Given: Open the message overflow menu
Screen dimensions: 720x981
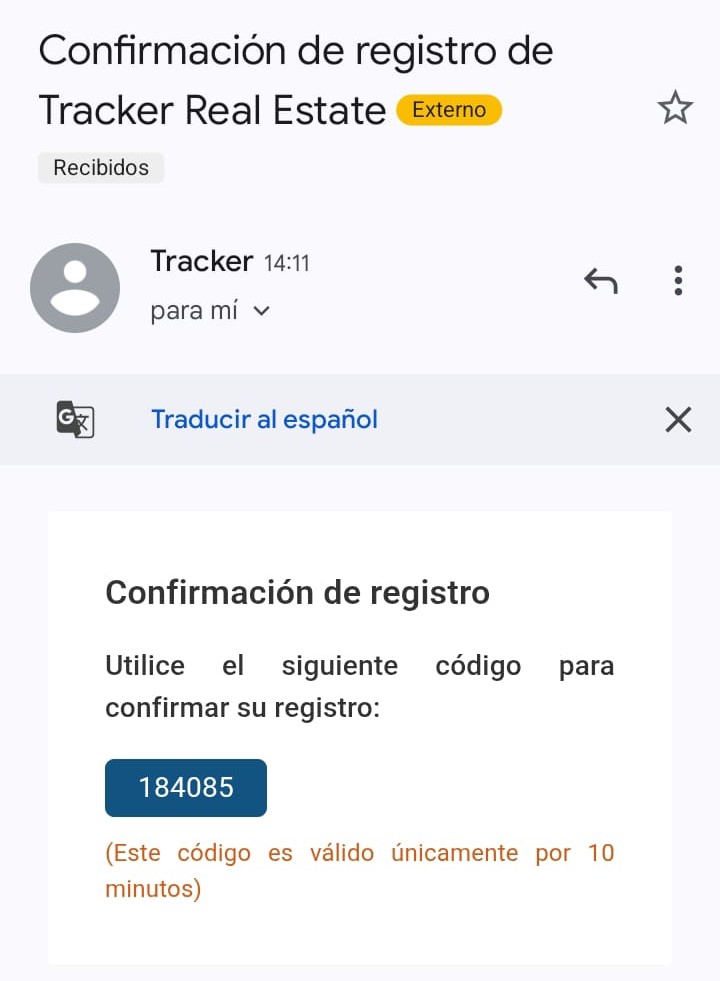Looking at the screenshot, I should coord(678,281).
